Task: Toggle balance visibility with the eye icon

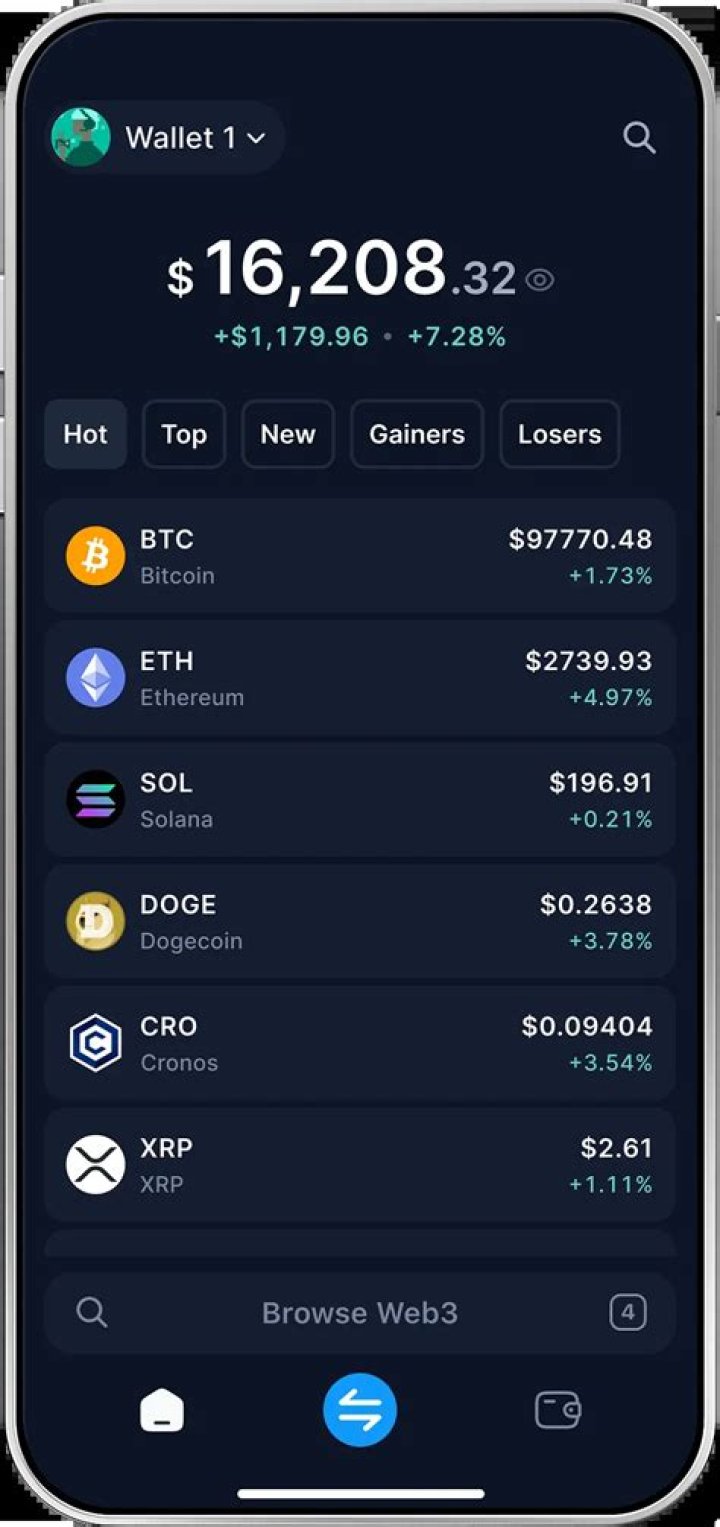Action: tap(541, 281)
